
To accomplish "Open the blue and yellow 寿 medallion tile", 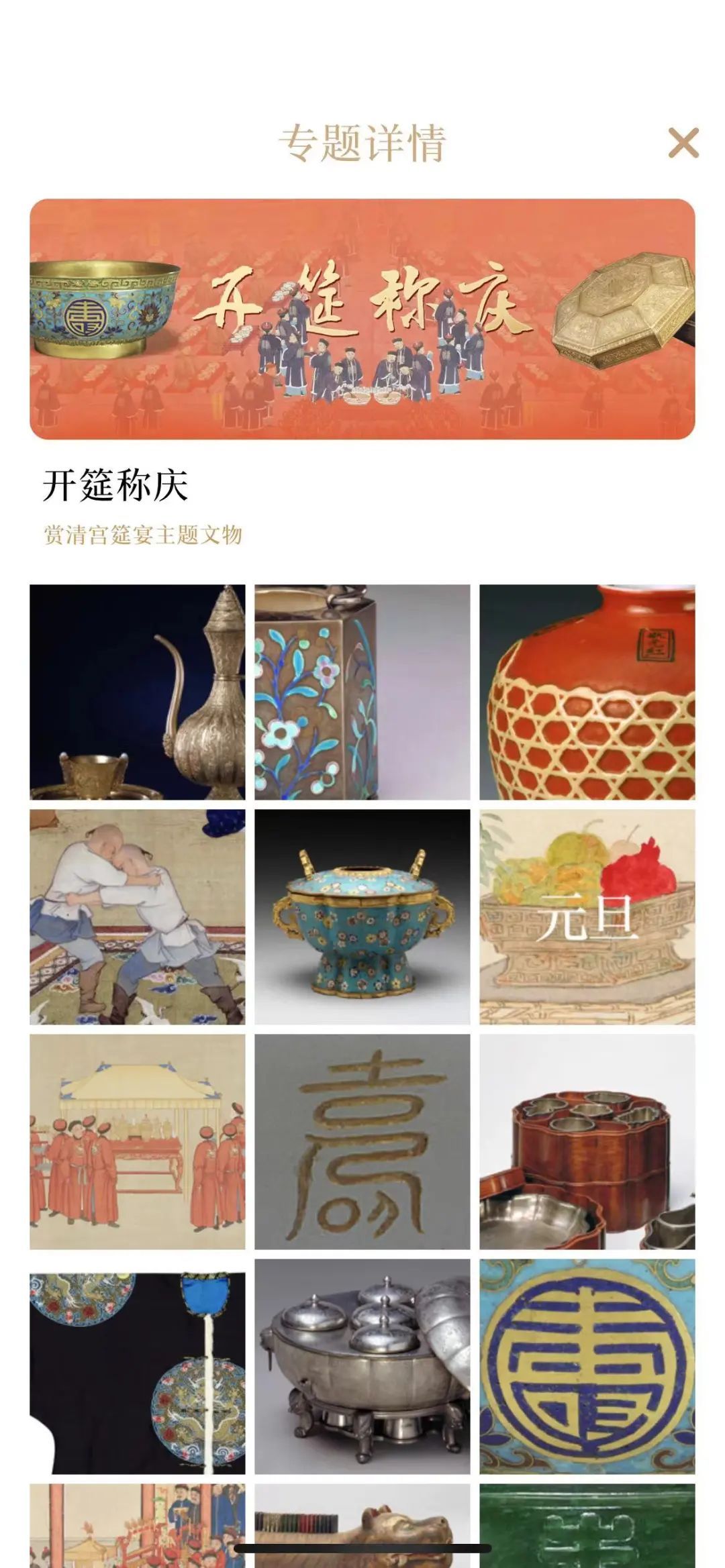I will click(587, 1366).
